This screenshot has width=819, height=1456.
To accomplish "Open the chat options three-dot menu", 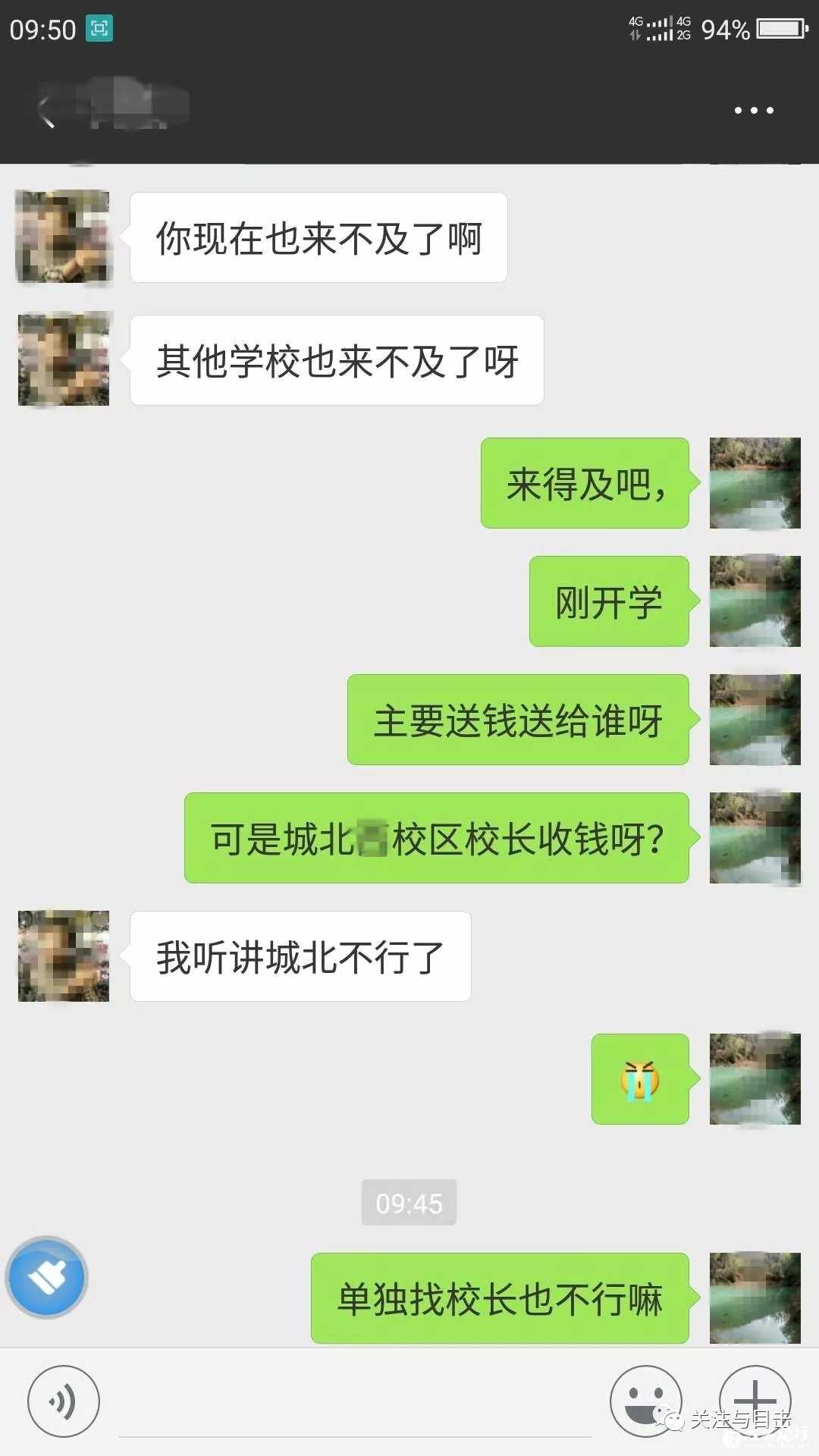I will click(x=754, y=111).
